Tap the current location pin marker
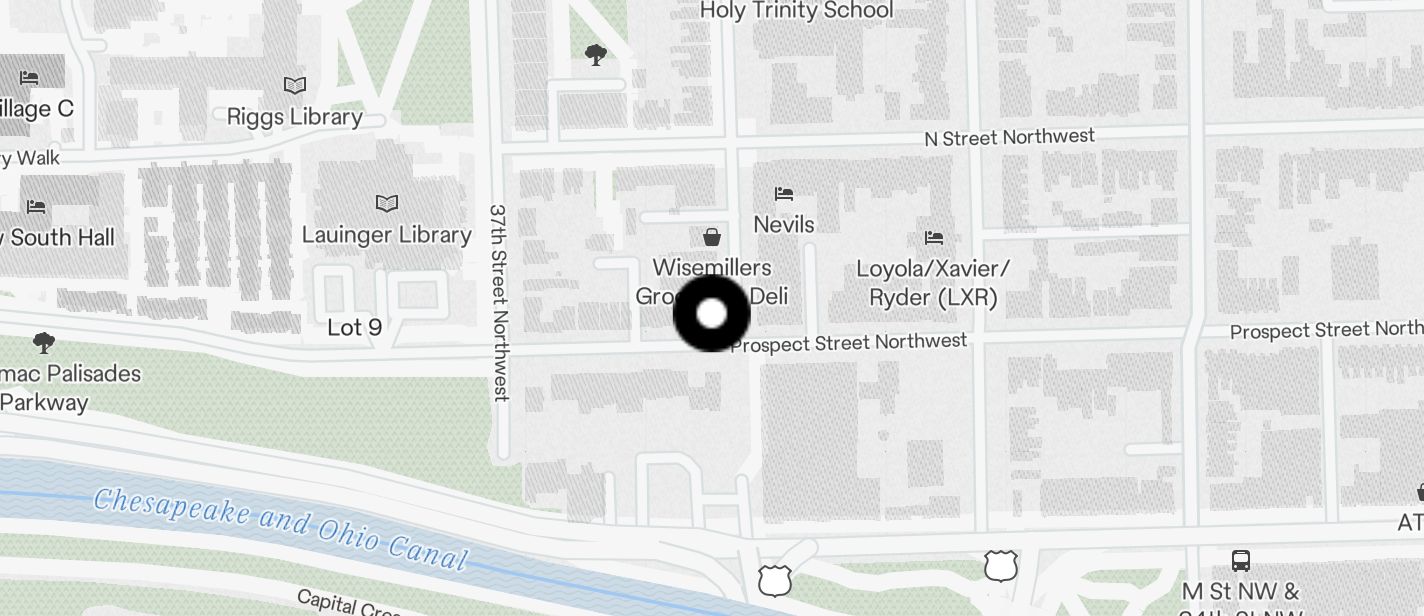The height and width of the screenshot is (616, 1424). [711, 314]
